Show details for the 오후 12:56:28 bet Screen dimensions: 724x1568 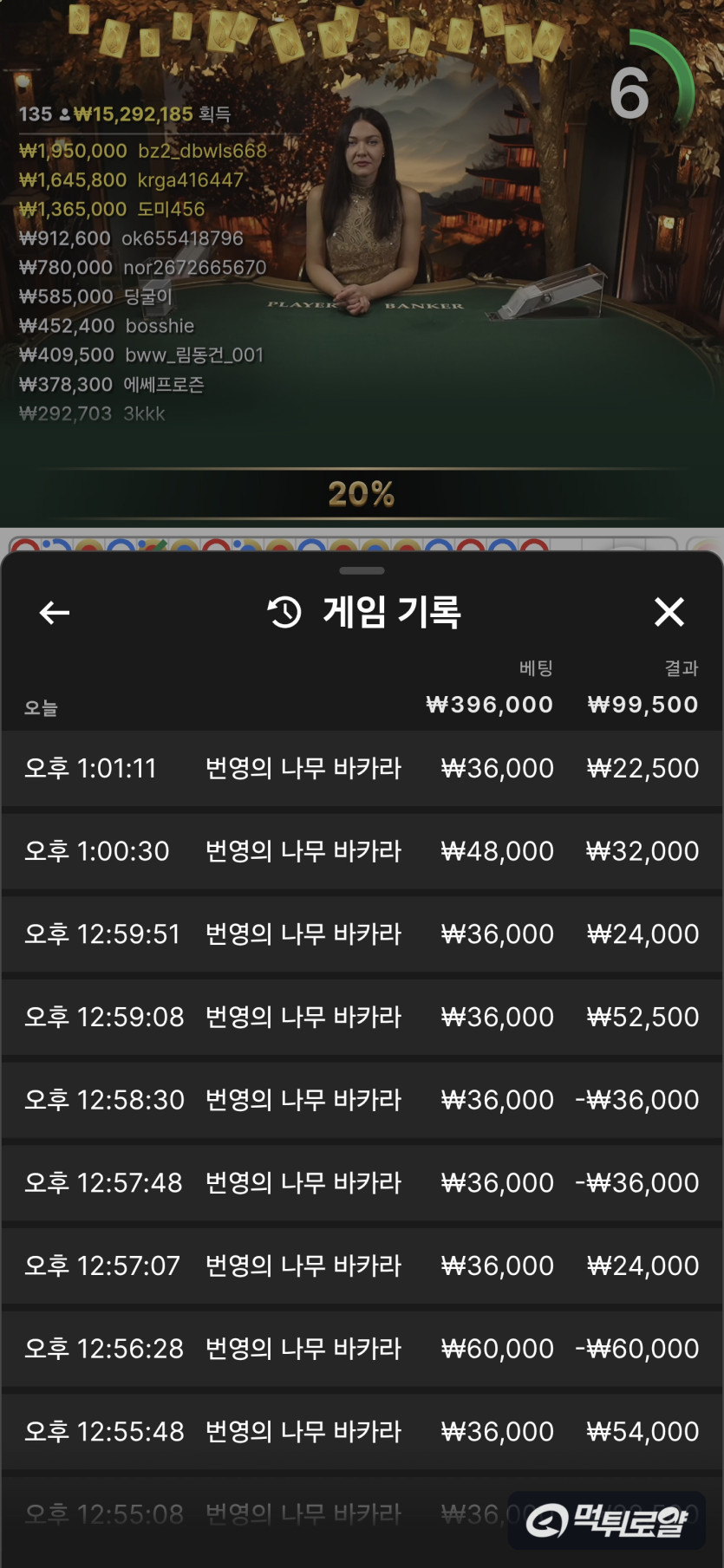[362, 1349]
